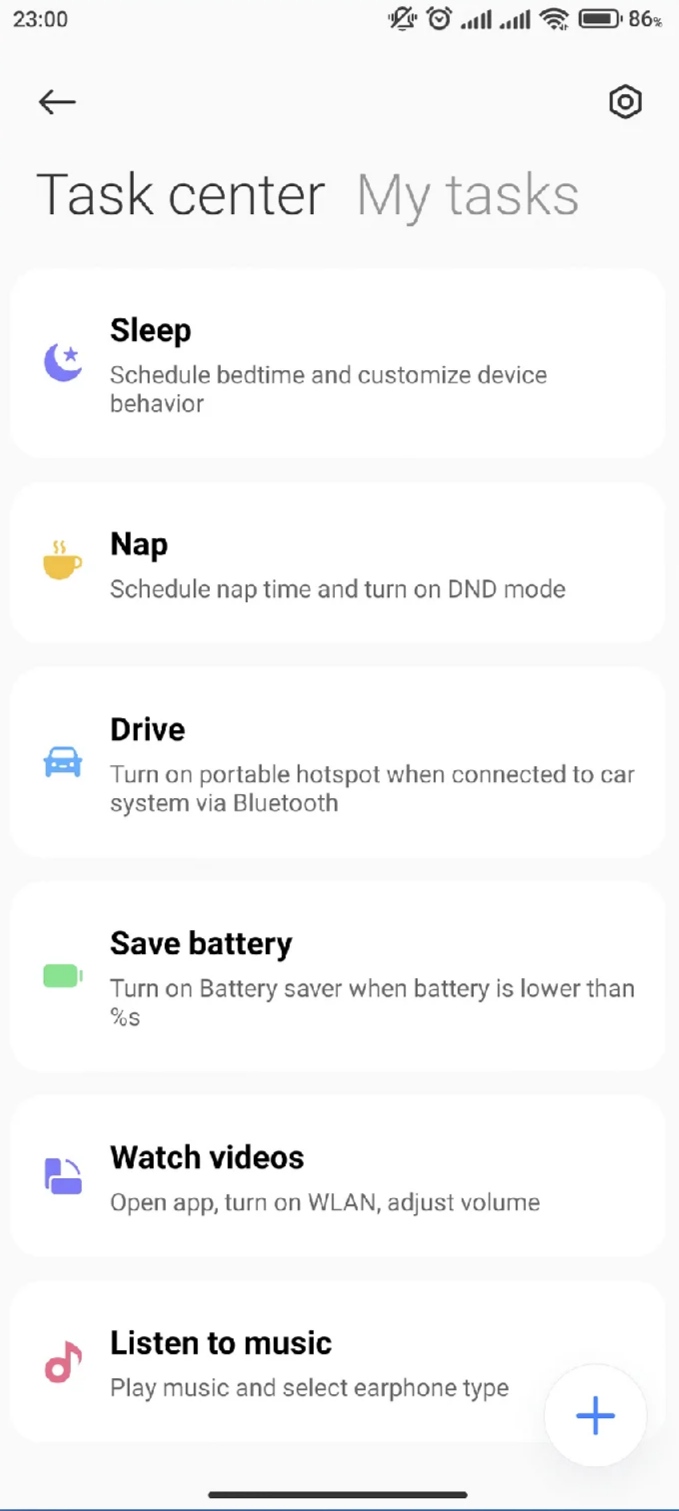Open the Nap task card
This screenshot has width=679, height=1511.
(337, 562)
